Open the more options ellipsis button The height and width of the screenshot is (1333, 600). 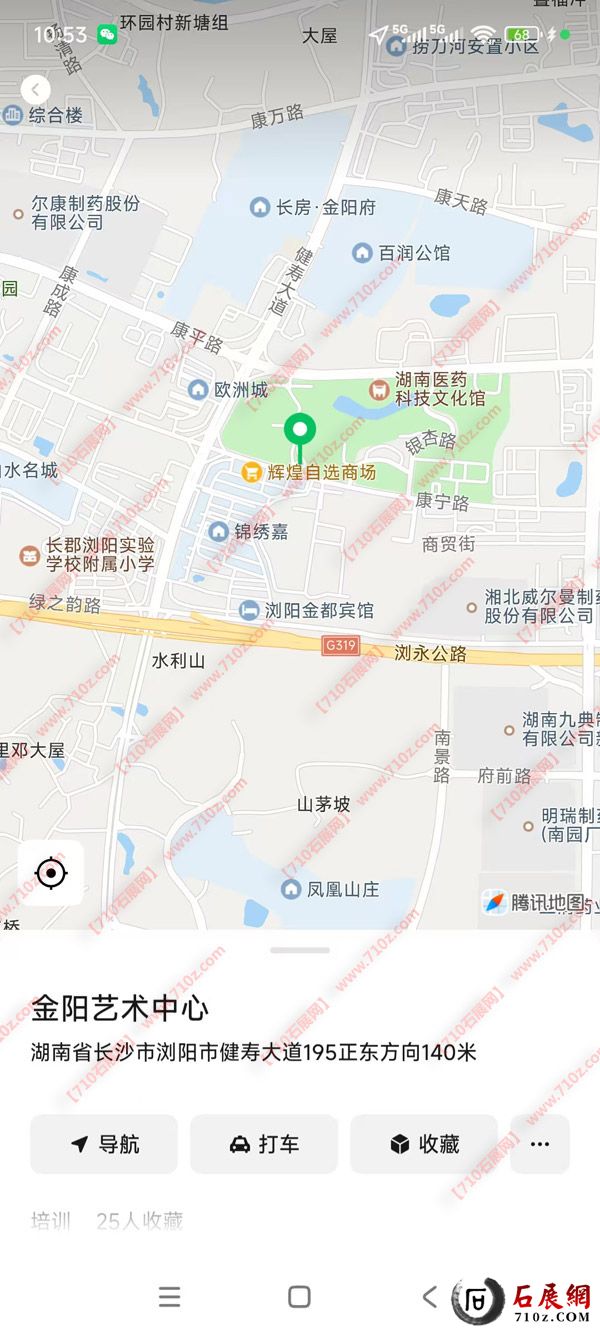[x=540, y=1144]
